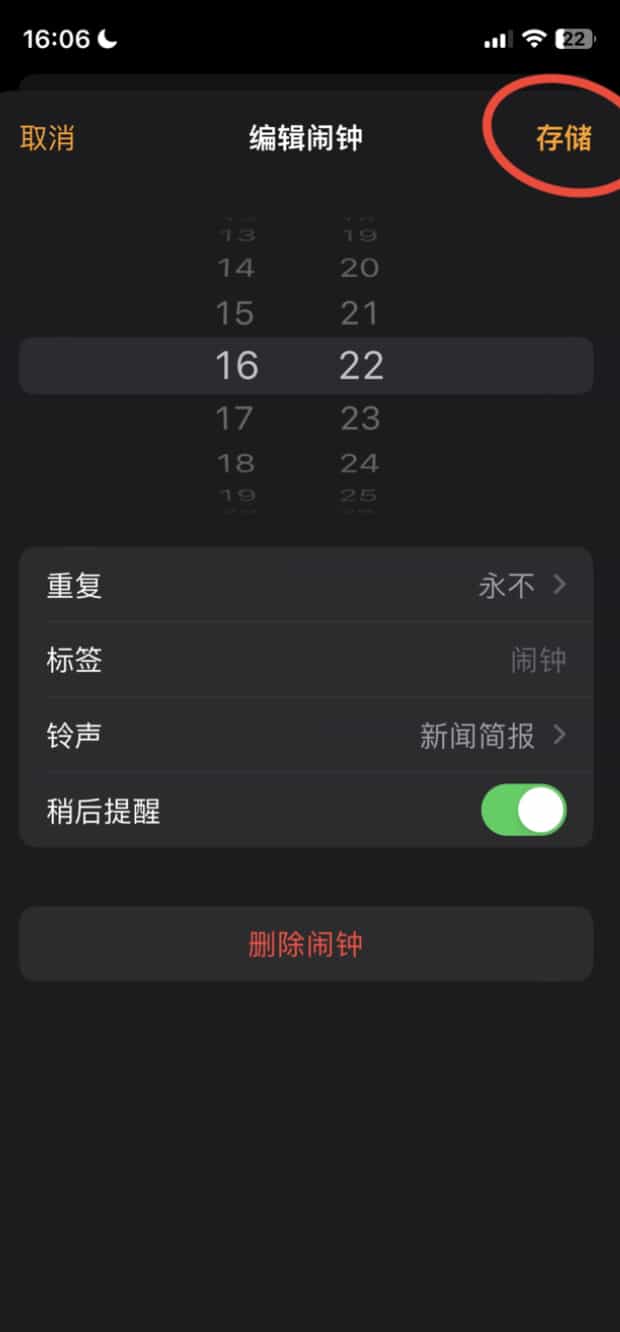Select minute 23 in the time picker
The image size is (620, 1332).
click(x=360, y=417)
